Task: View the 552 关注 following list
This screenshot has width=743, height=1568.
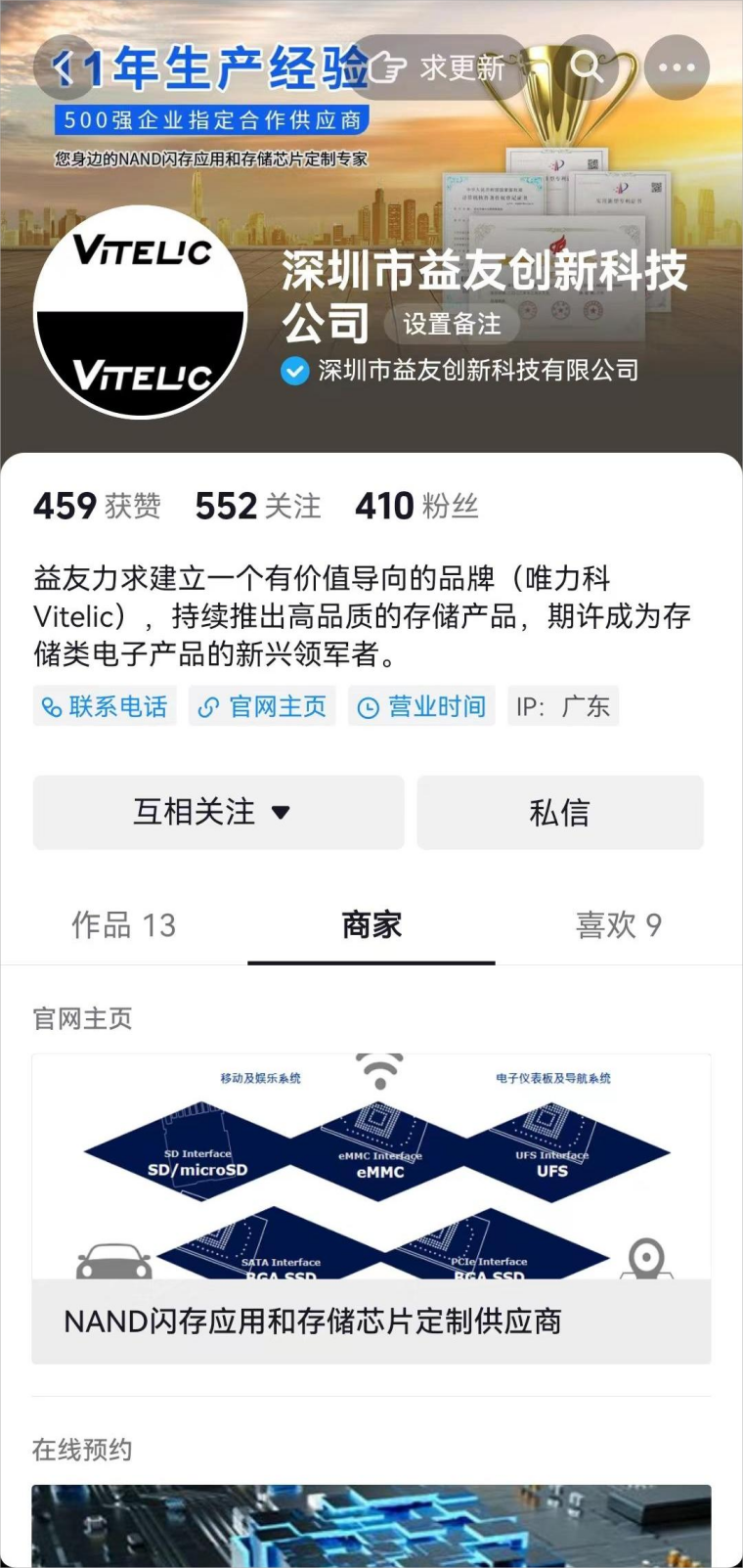Action: tap(258, 506)
